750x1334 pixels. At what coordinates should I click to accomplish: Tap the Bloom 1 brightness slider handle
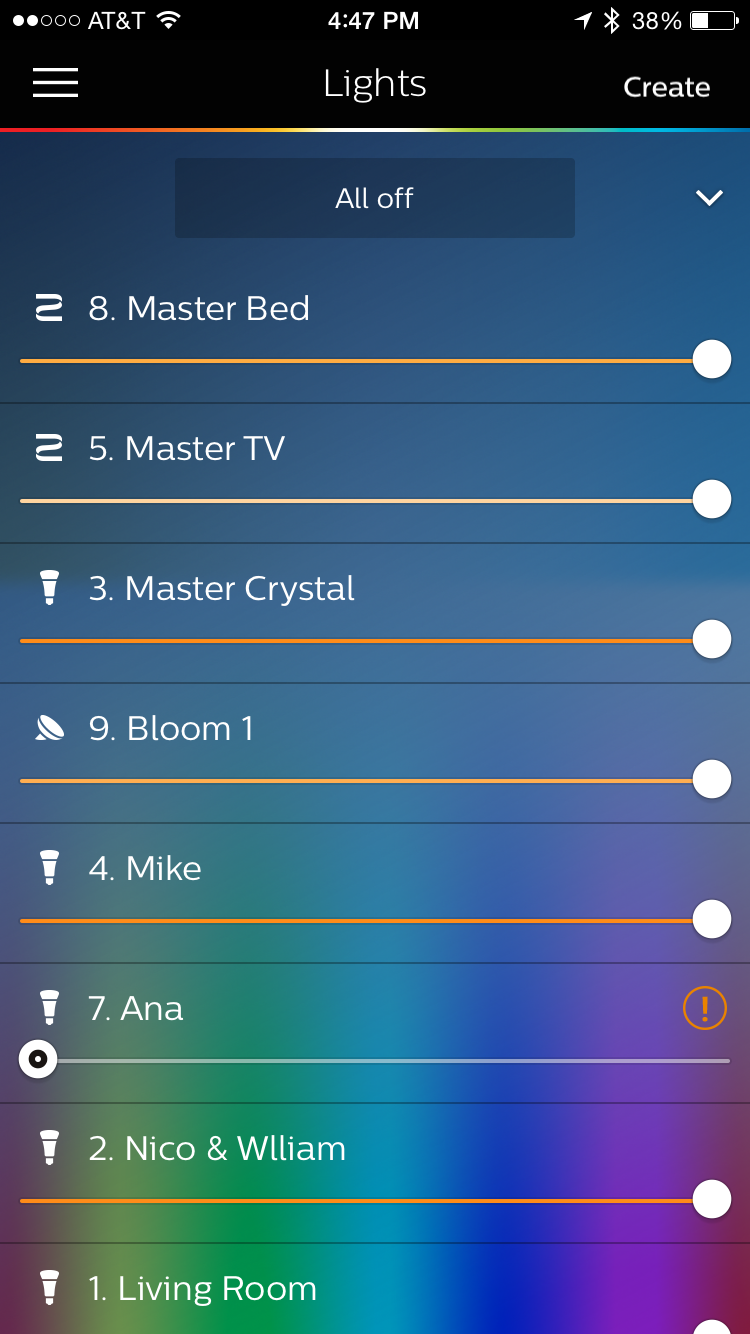point(711,779)
